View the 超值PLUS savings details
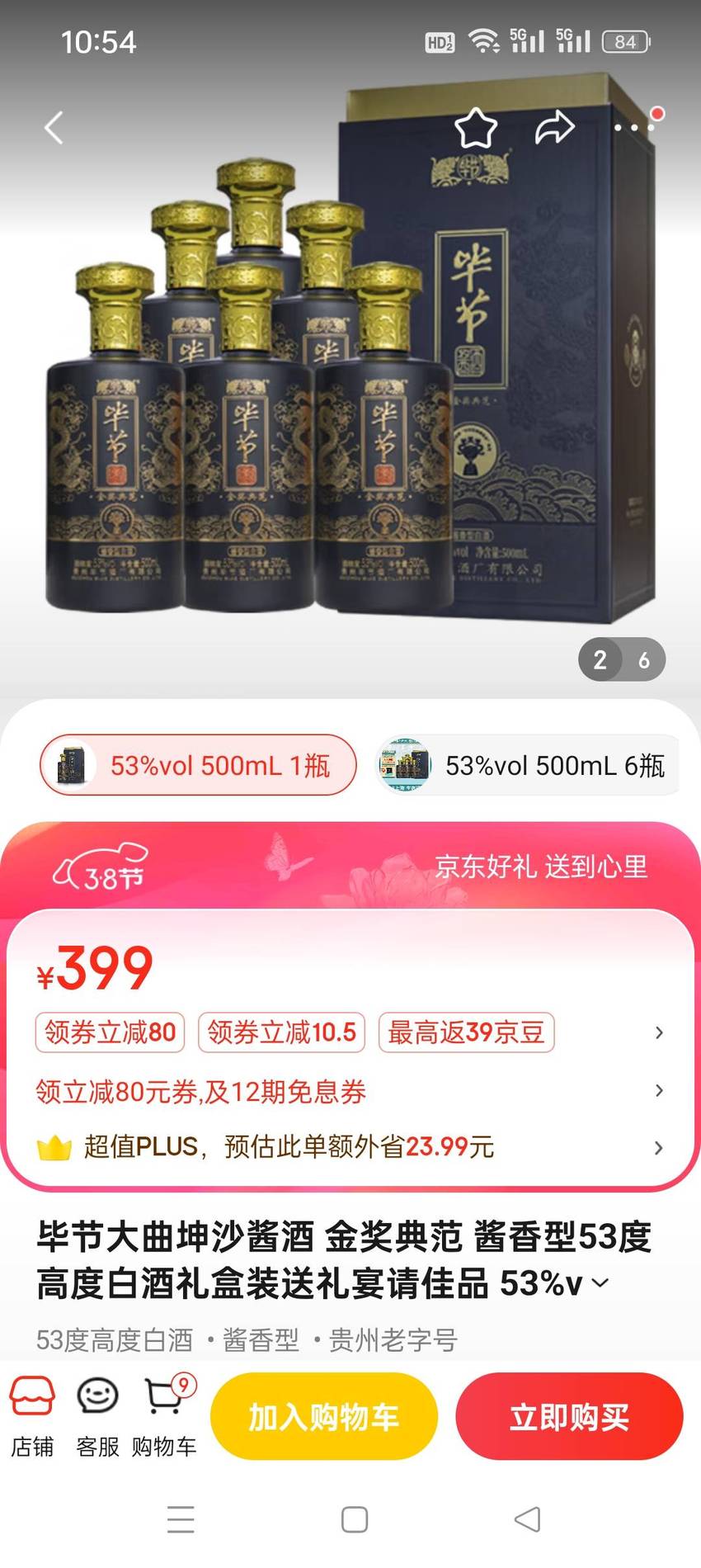Image resolution: width=701 pixels, height=1568 pixels. tap(350, 1147)
